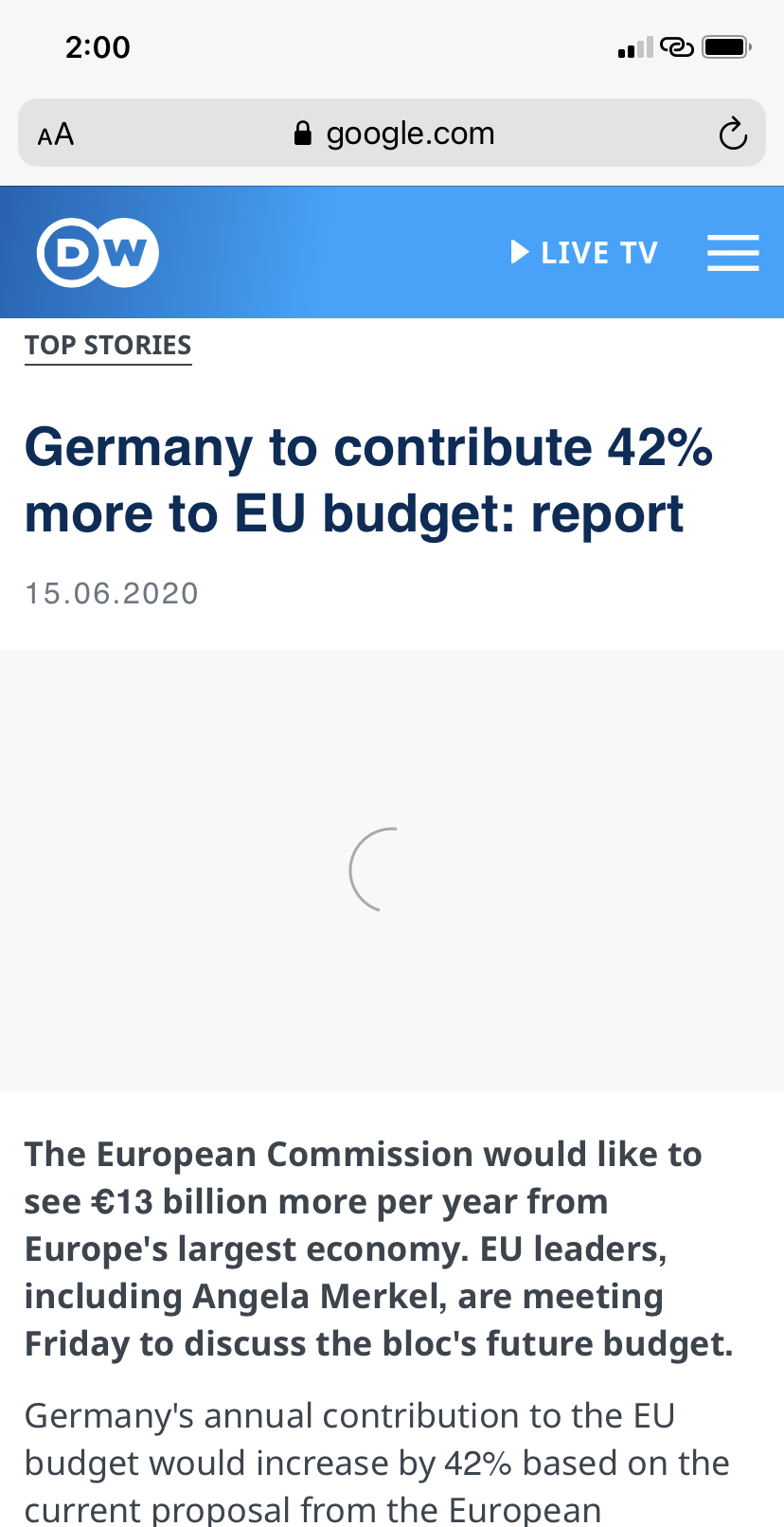This screenshot has height=1527, width=784.
Task: Reload the page in Safari
Action: 732,135
